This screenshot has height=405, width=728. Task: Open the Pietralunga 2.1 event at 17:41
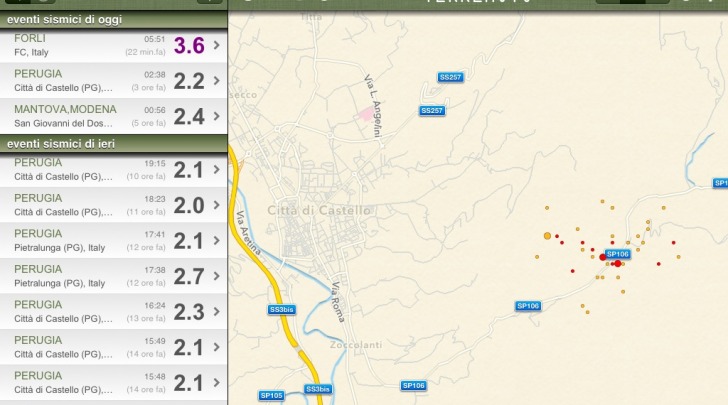click(113, 241)
